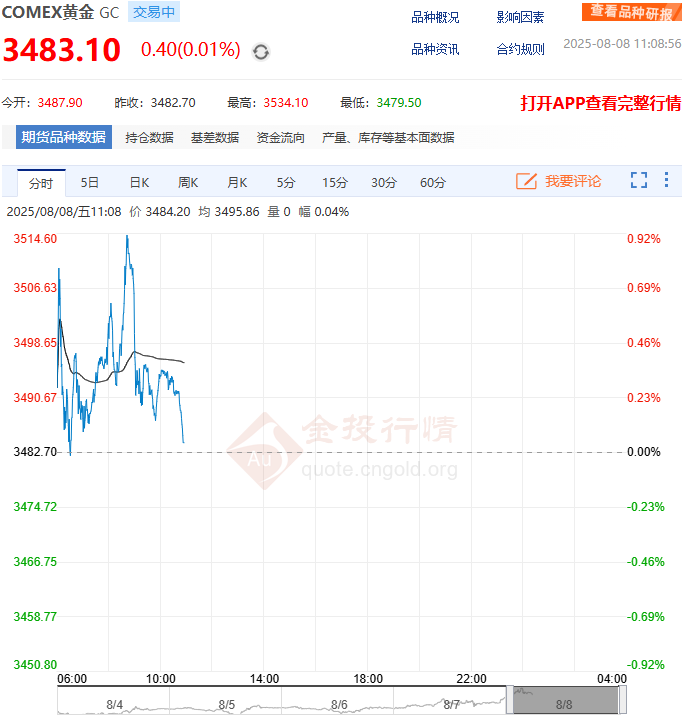Open app via 打开APP查看完整行情
Viewport: 683px width, 716px height.
pos(600,103)
